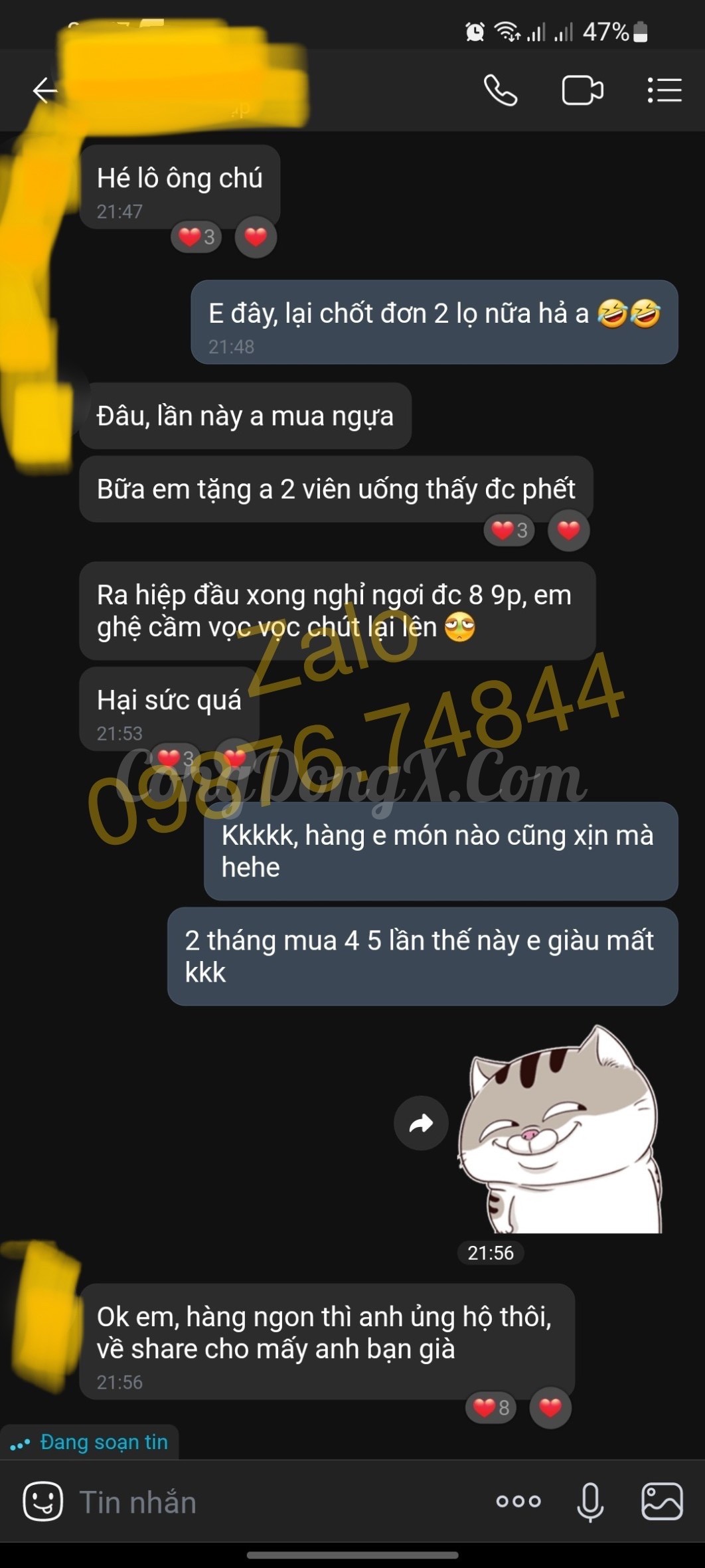Start a video call
Image resolution: width=705 pixels, height=1568 pixels.
point(582,90)
